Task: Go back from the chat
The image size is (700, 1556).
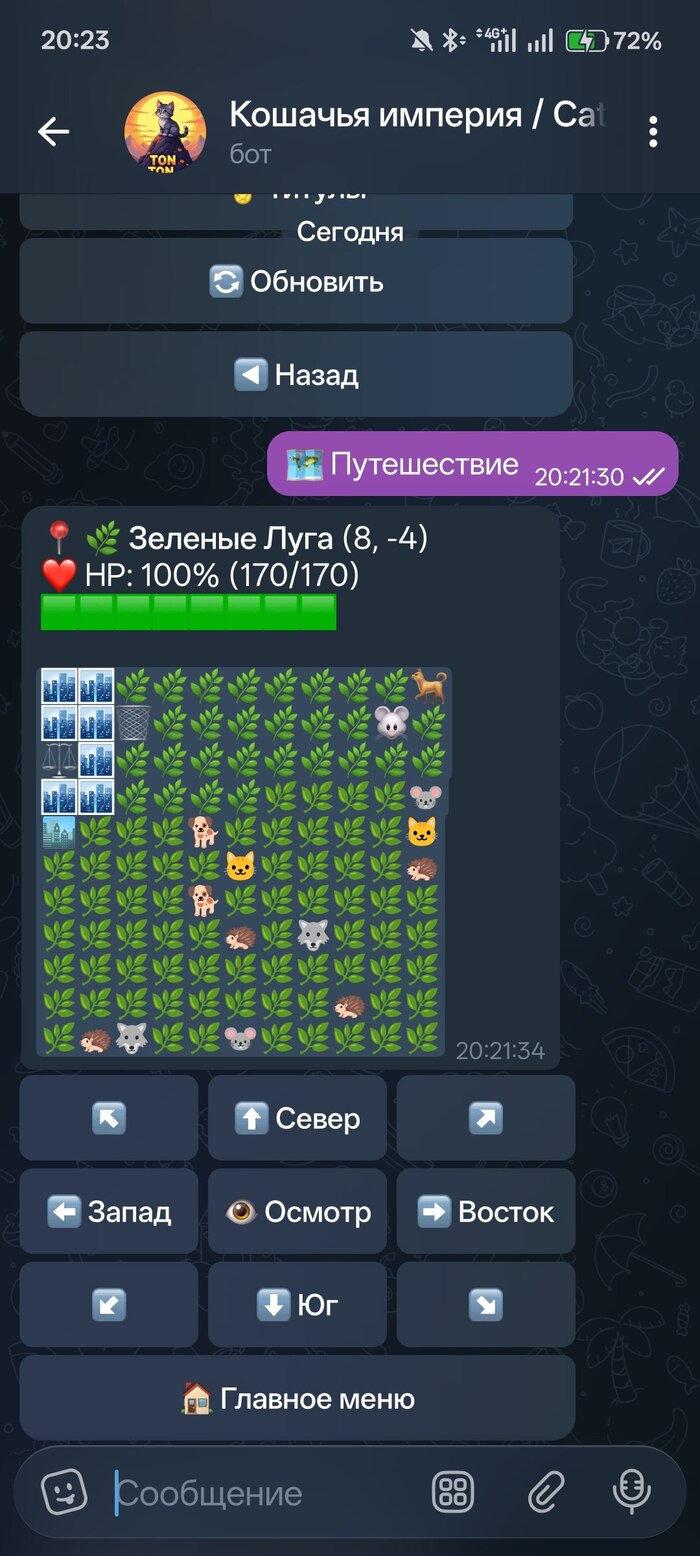Action: pos(53,132)
